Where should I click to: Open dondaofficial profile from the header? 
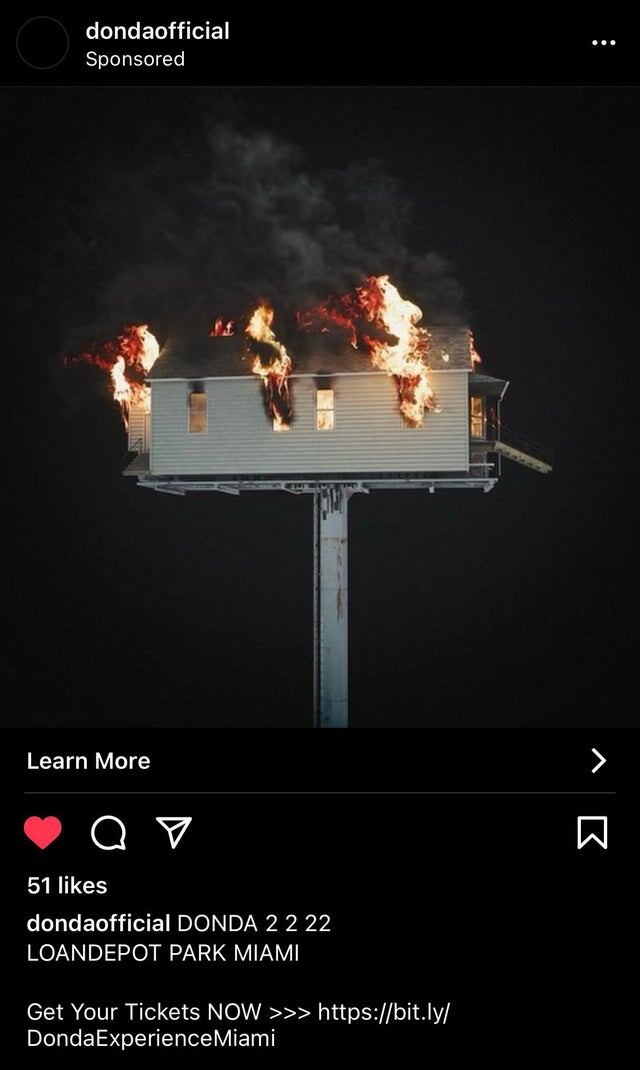point(157,31)
